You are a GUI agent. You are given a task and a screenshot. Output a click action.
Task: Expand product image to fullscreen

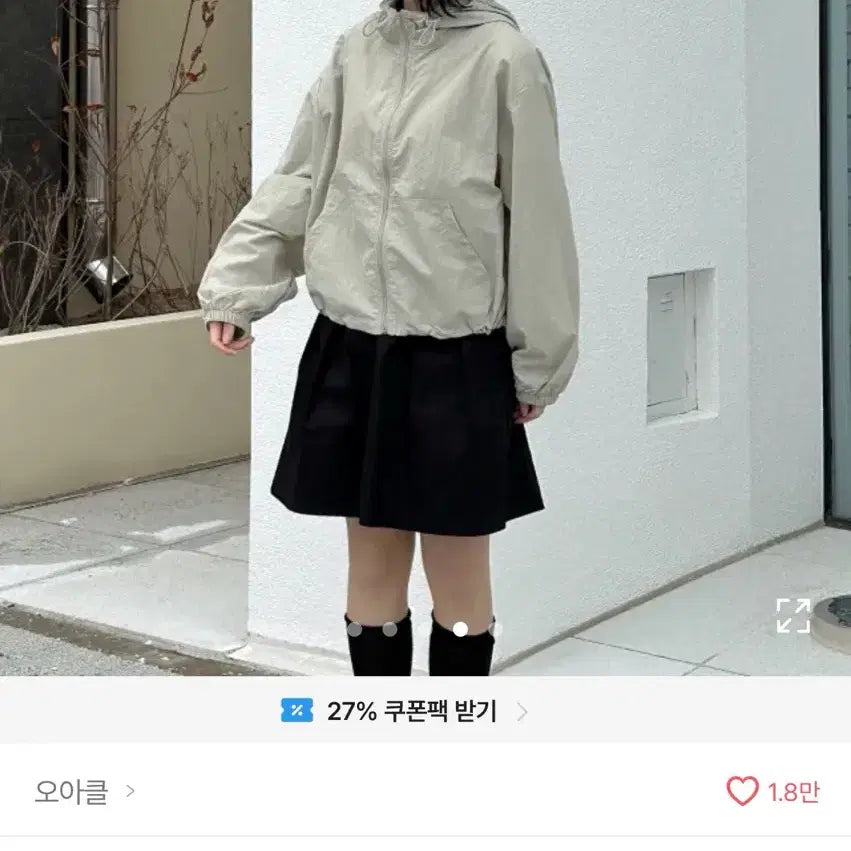[x=793, y=615]
